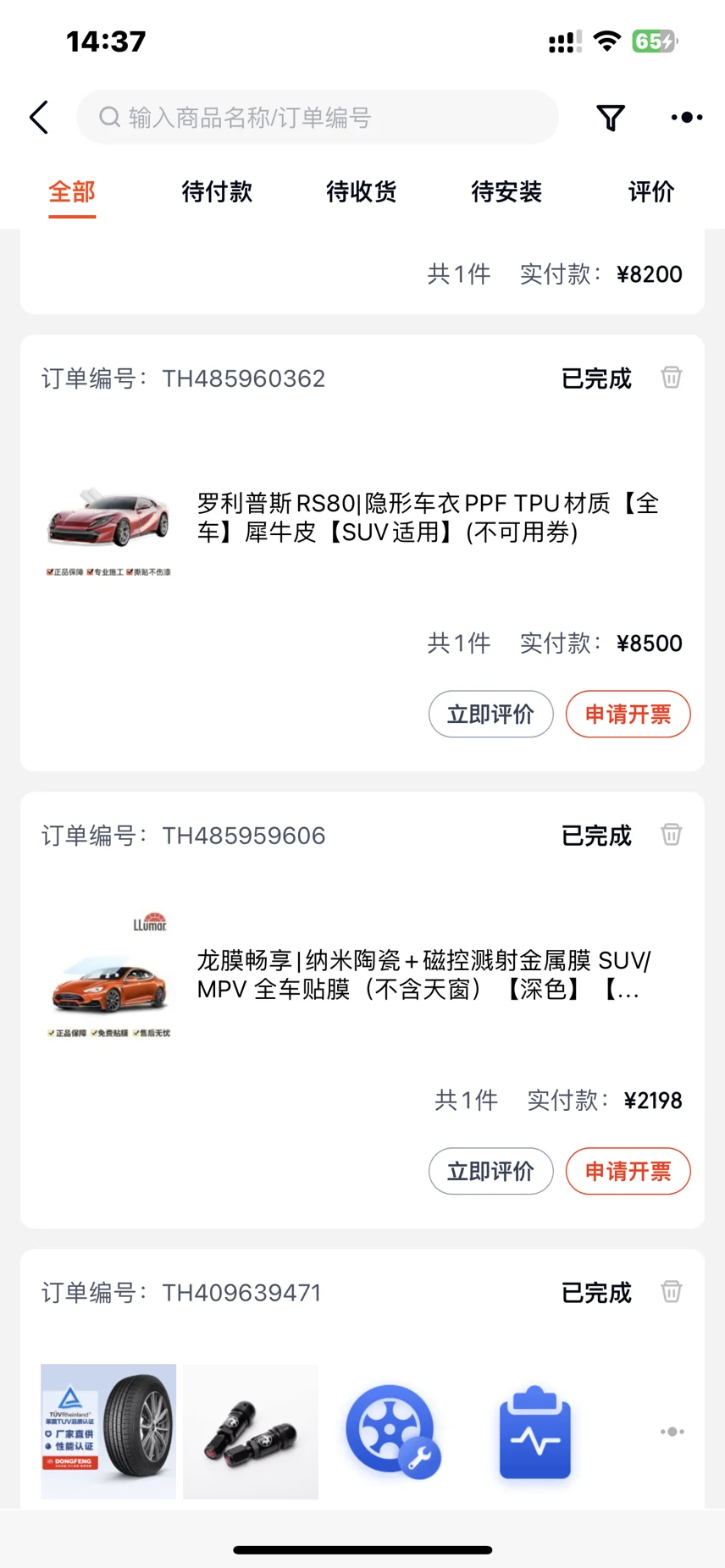Tap 立即评价 for the ¥2198 order
Screen dimensions: 725x1568
(x=491, y=1171)
